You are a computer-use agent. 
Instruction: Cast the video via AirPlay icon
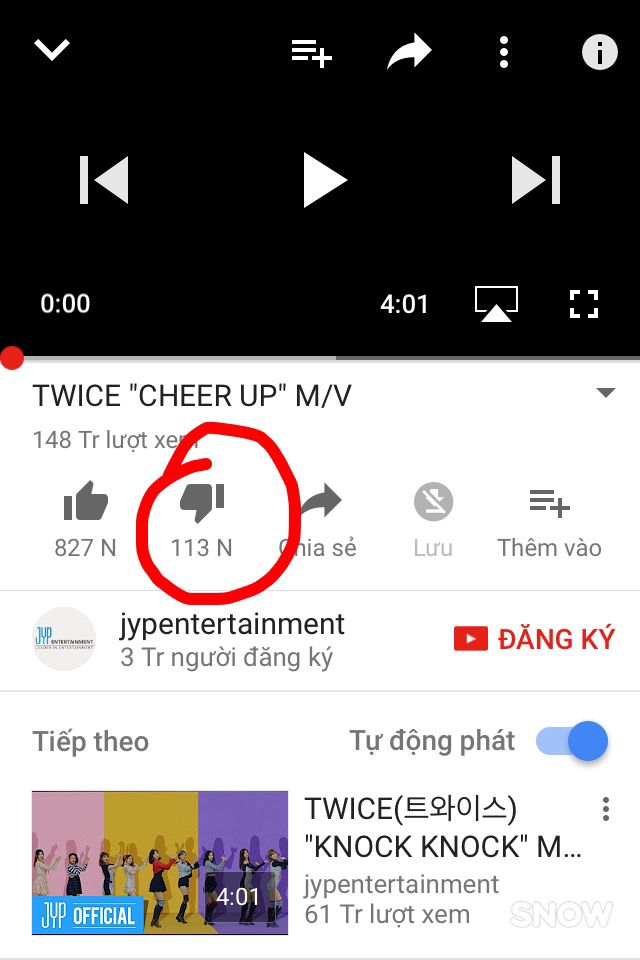click(496, 304)
